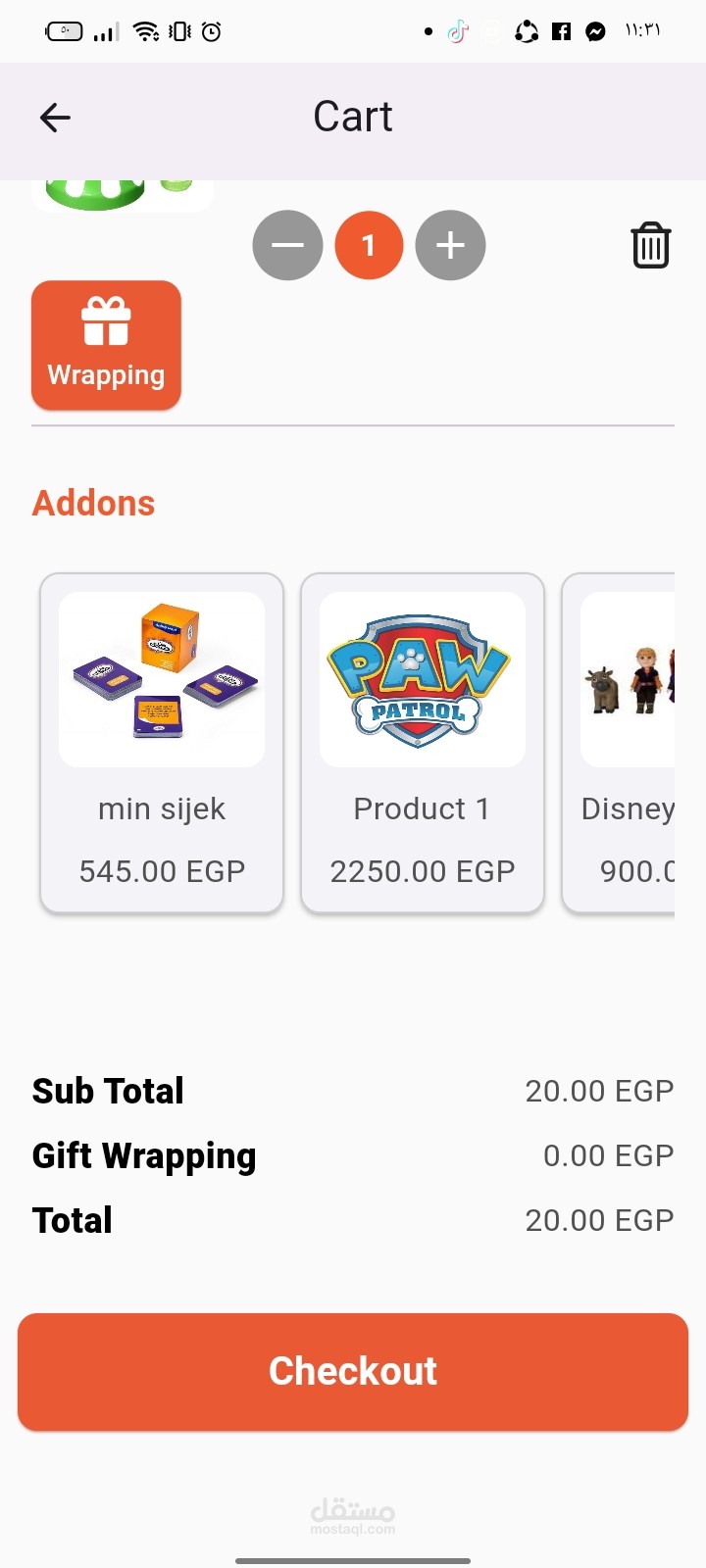This screenshot has width=706, height=1568.
Task: Add gift Wrapping to the item
Action: (x=106, y=345)
